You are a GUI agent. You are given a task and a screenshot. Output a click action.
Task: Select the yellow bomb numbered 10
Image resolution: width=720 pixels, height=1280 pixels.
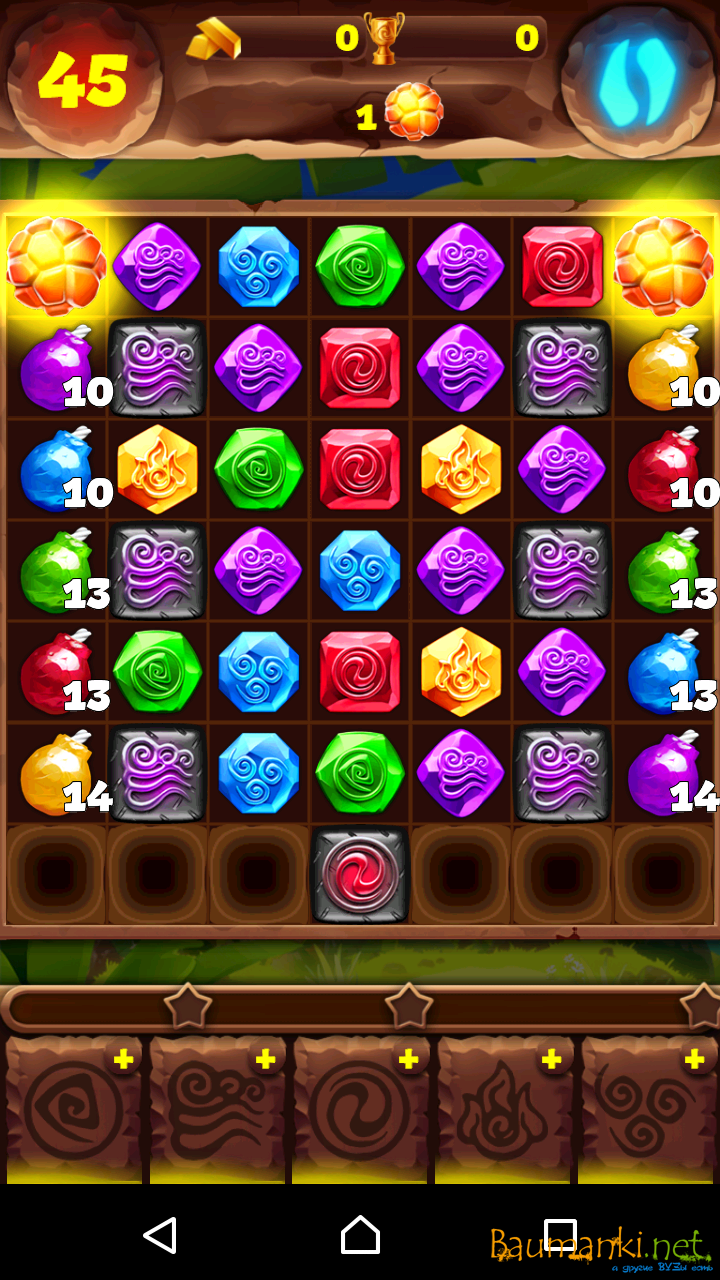coord(662,369)
